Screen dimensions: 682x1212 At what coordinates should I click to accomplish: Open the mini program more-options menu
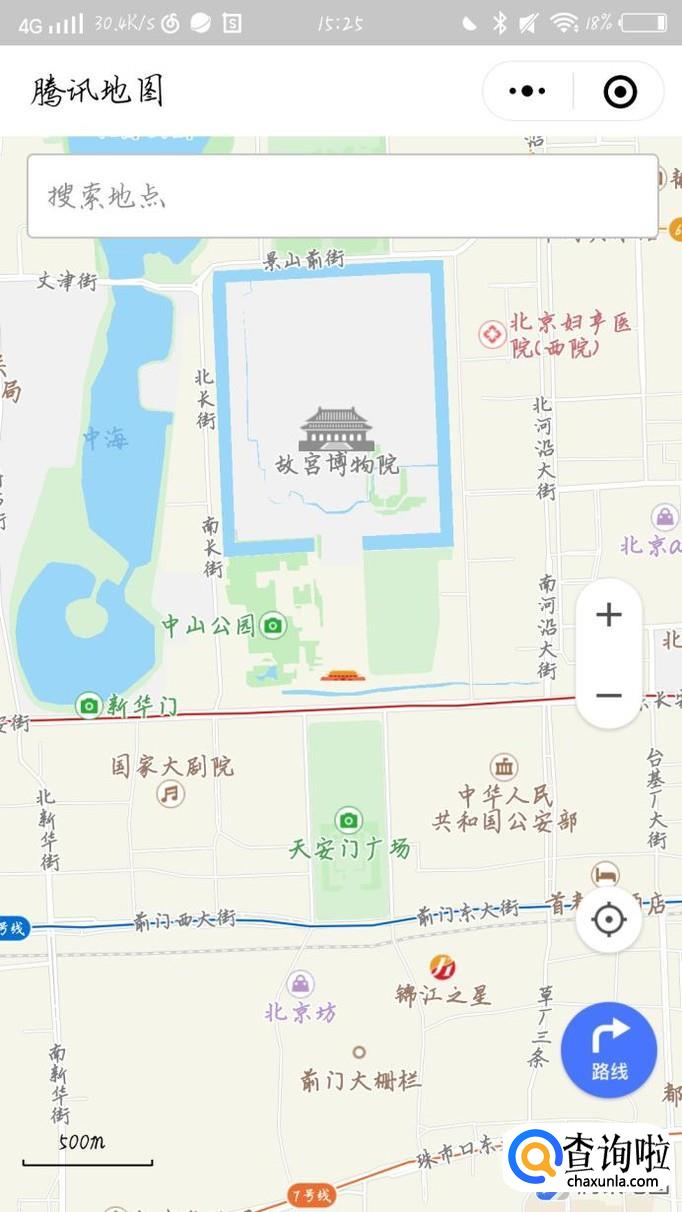click(527, 92)
